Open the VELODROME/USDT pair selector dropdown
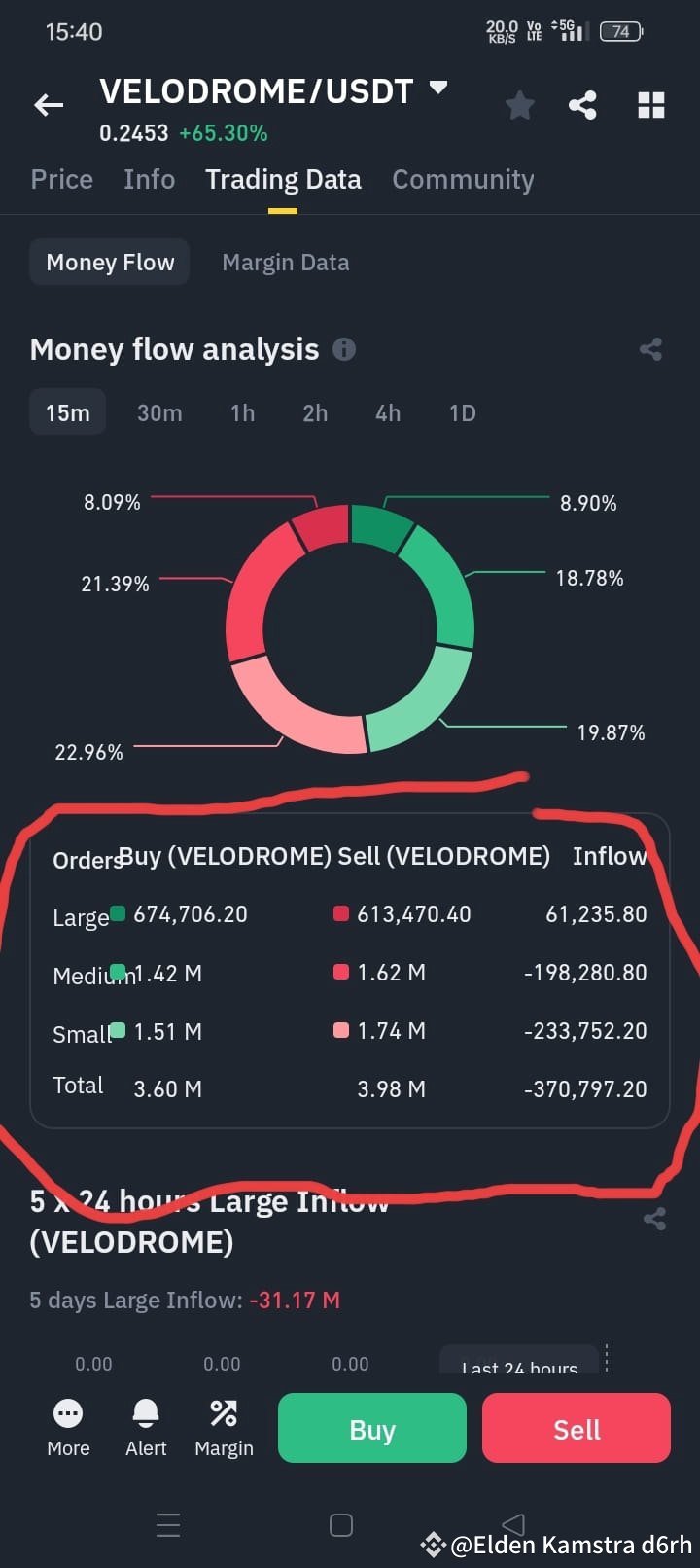Image resolution: width=700 pixels, height=1568 pixels. point(437,88)
